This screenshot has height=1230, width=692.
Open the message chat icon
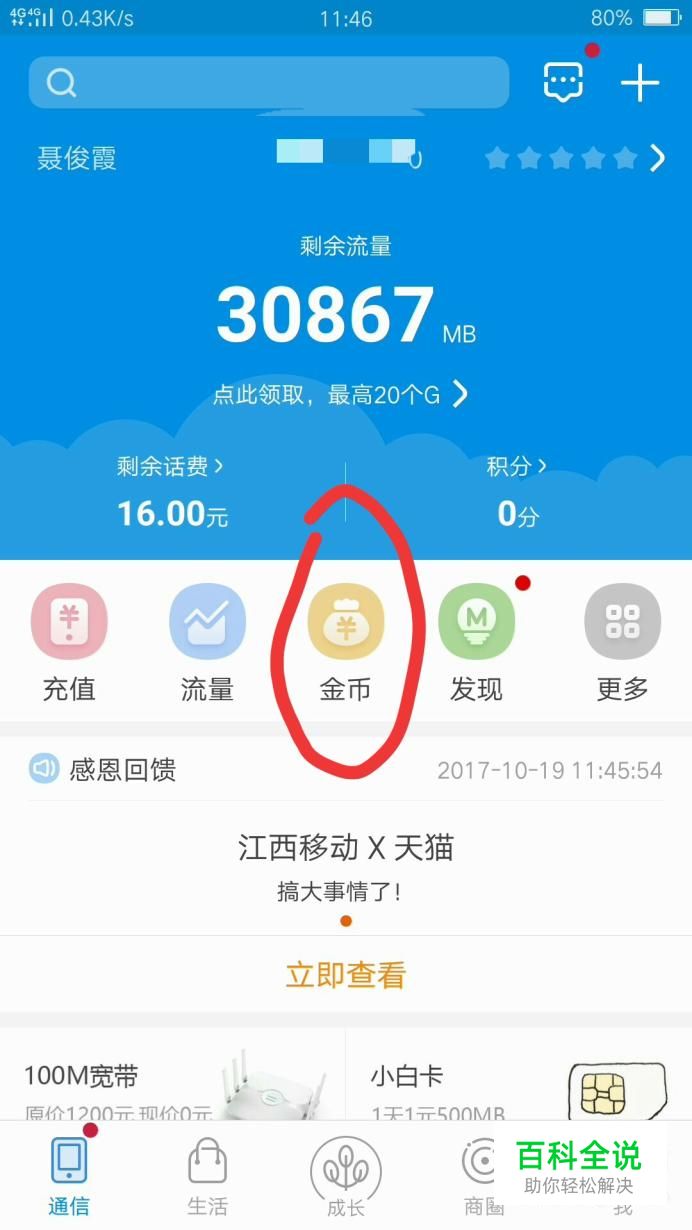point(563,82)
